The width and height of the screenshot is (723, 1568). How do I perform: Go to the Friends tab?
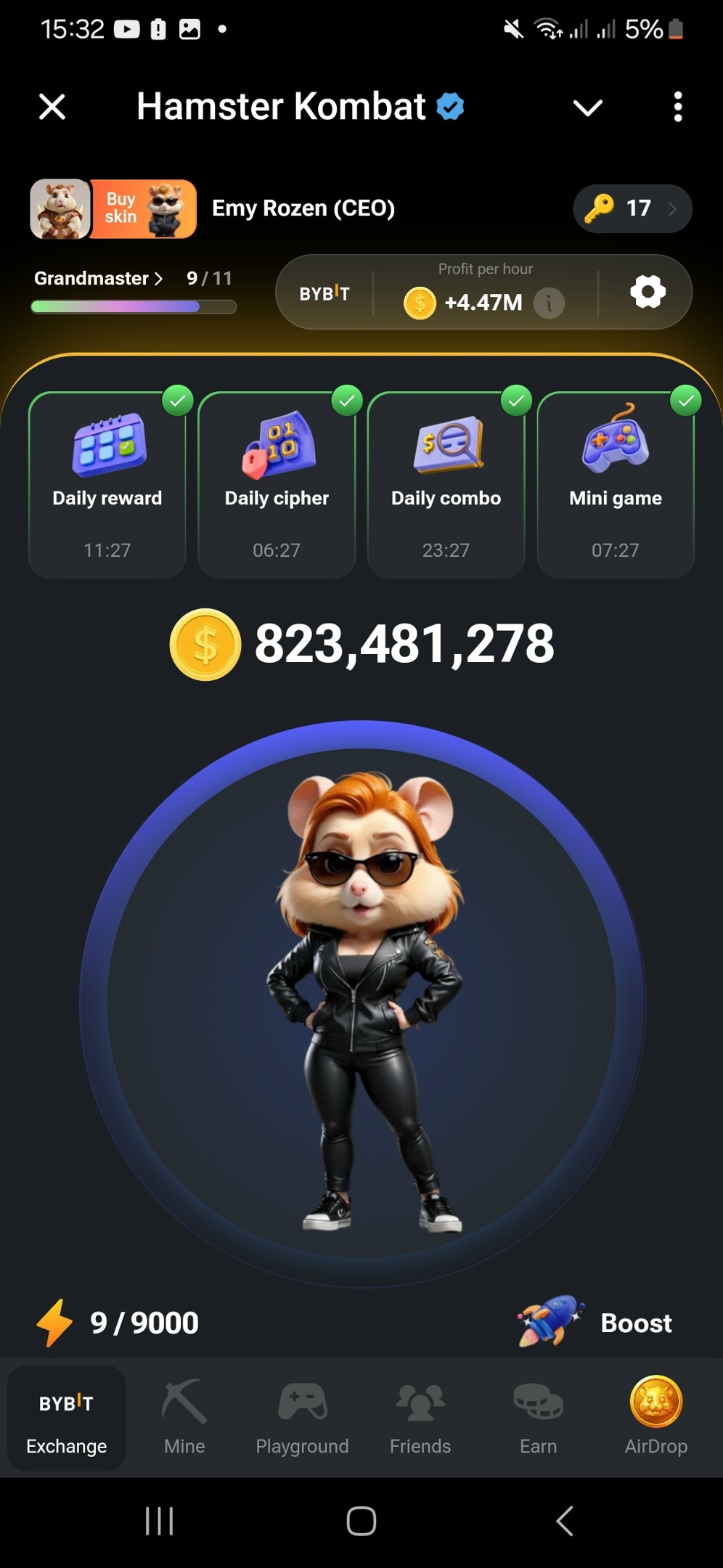pos(420,1418)
